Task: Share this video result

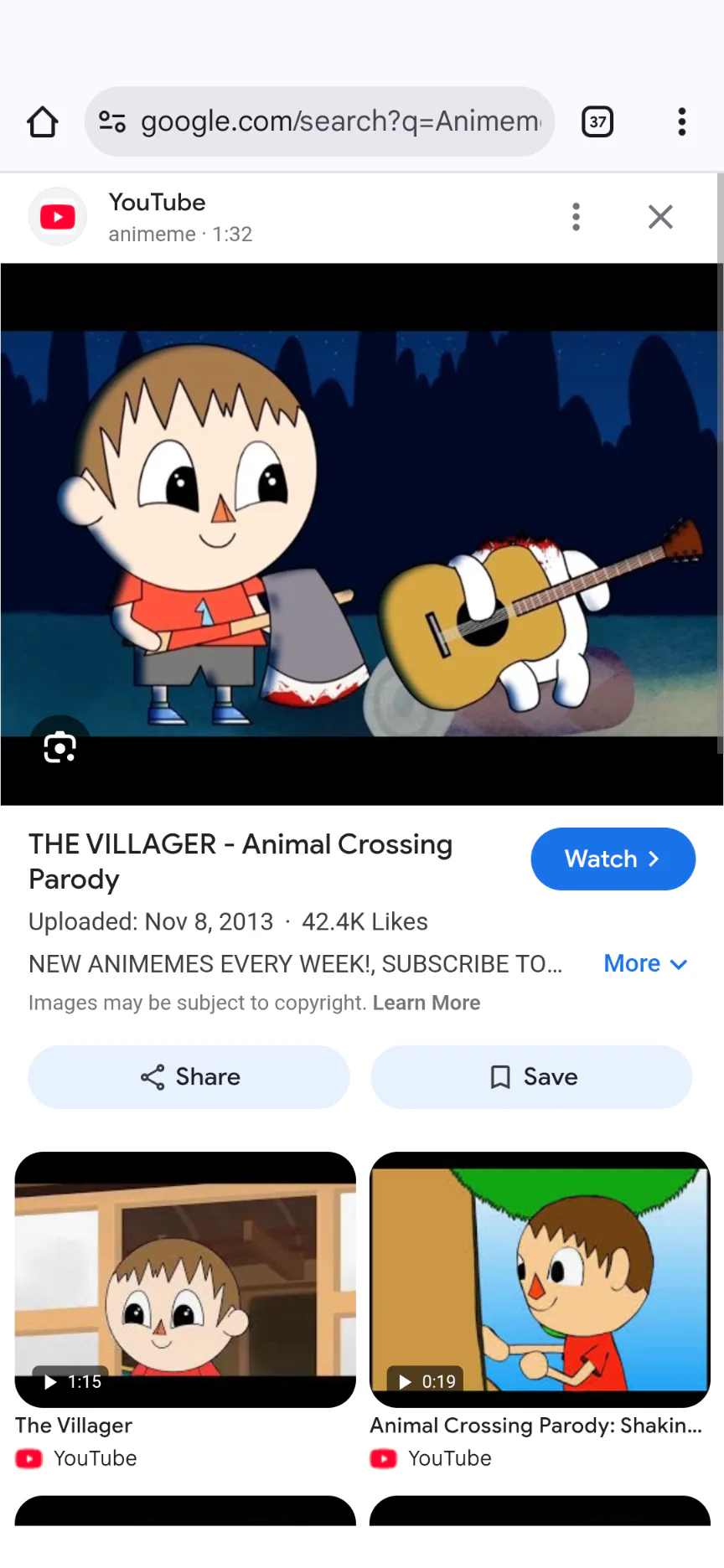Action: click(x=189, y=1076)
